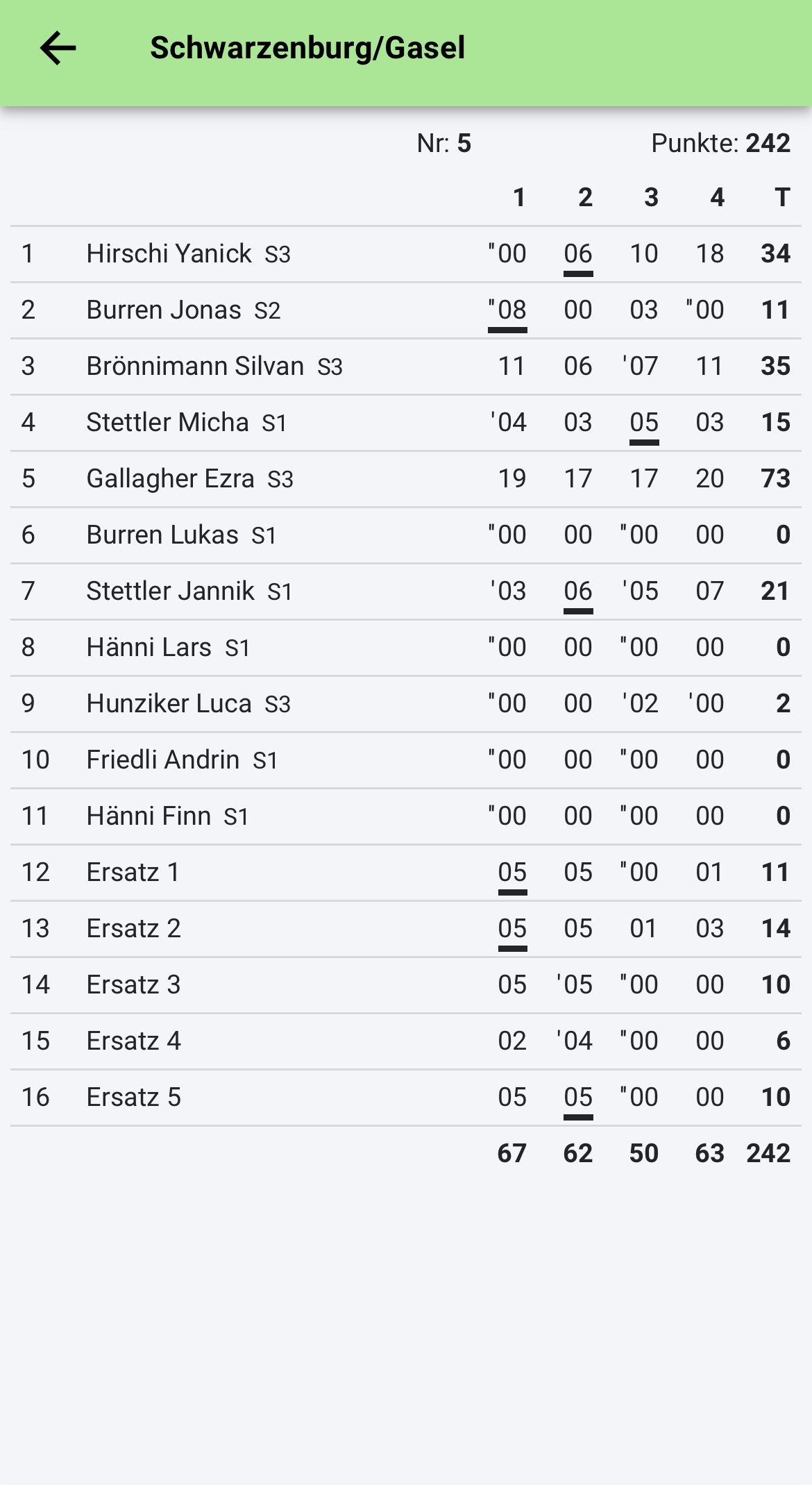
Task: Go back using the arrow icon
Action: pyautogui.click(x=58, y=48)
